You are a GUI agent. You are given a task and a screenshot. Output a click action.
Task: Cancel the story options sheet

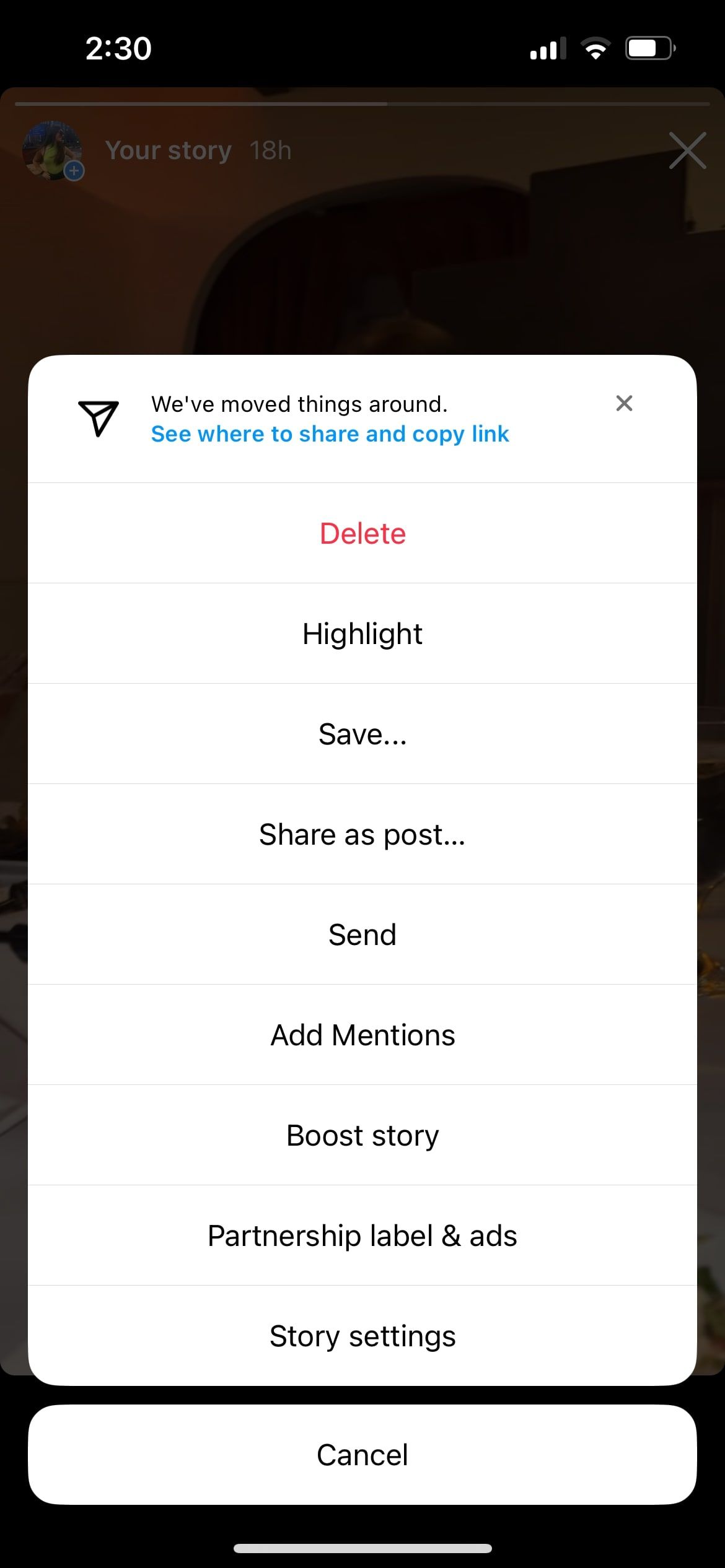point(362,1455)
